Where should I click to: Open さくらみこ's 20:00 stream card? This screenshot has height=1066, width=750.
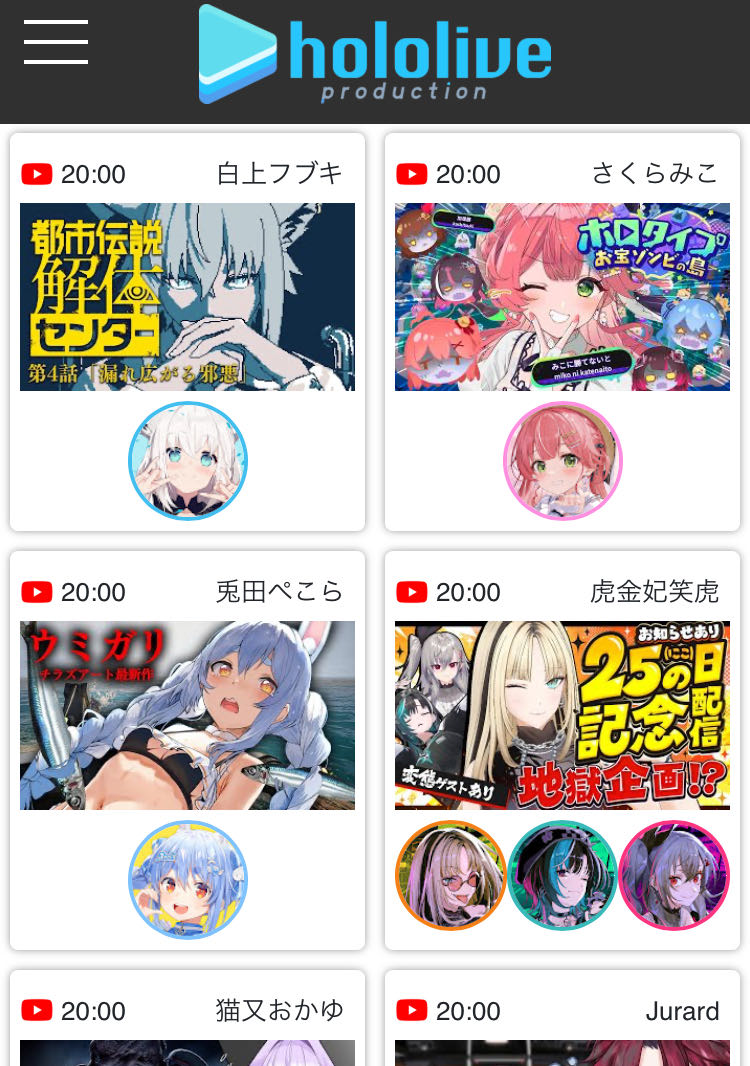click(562, 297)
